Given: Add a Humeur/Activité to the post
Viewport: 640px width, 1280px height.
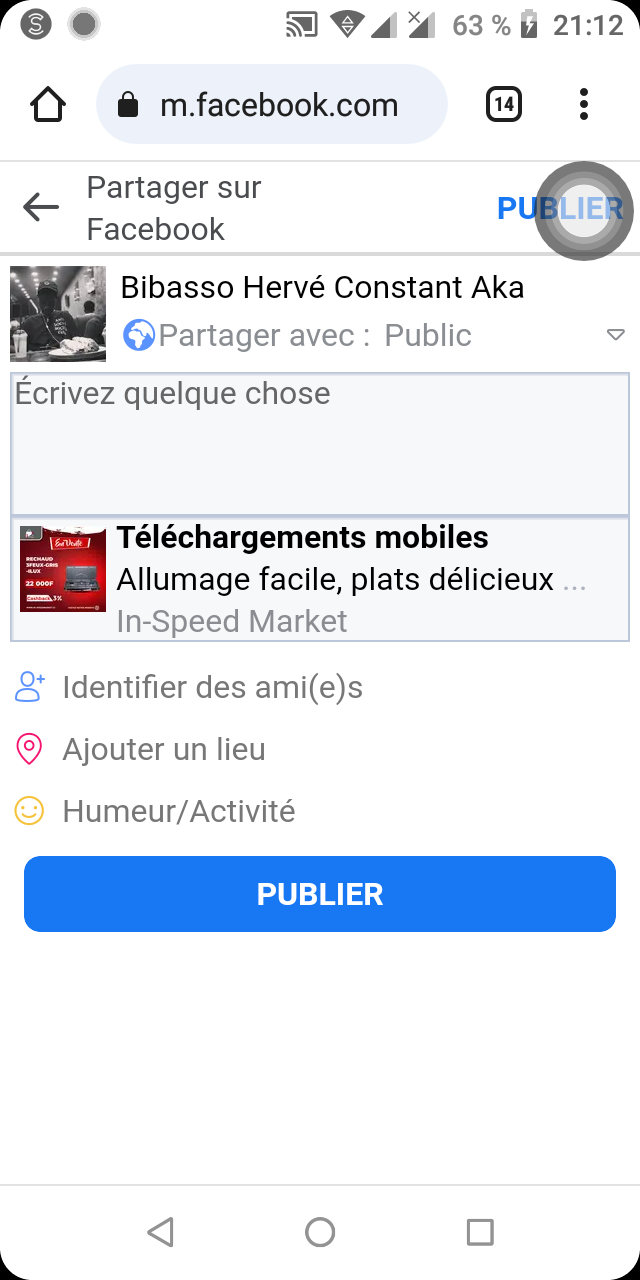Looking at the screenshot, I should 178,811.
